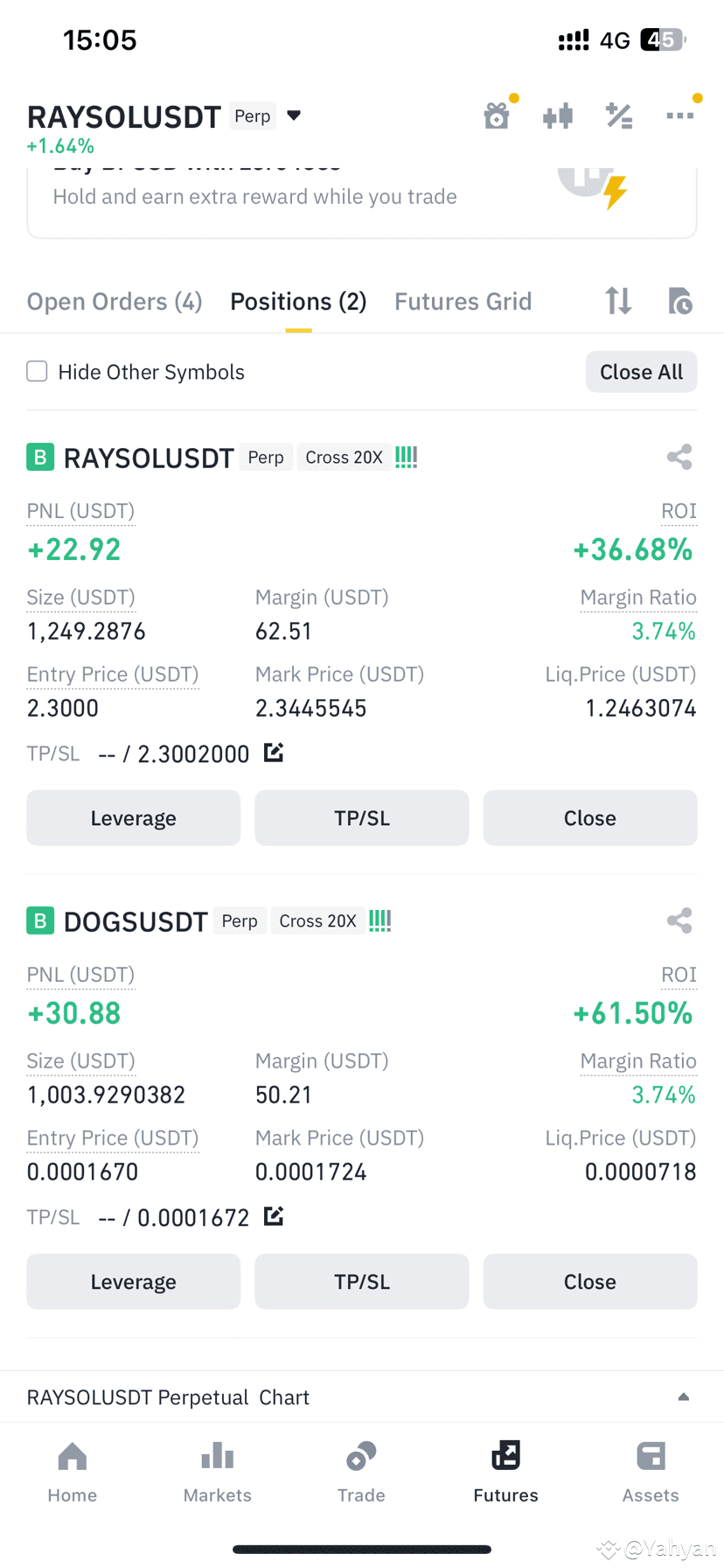Viewport: 724px width, 1568px height.
Task: Open the Perp contract dropdown
Action: pos(293,115)
